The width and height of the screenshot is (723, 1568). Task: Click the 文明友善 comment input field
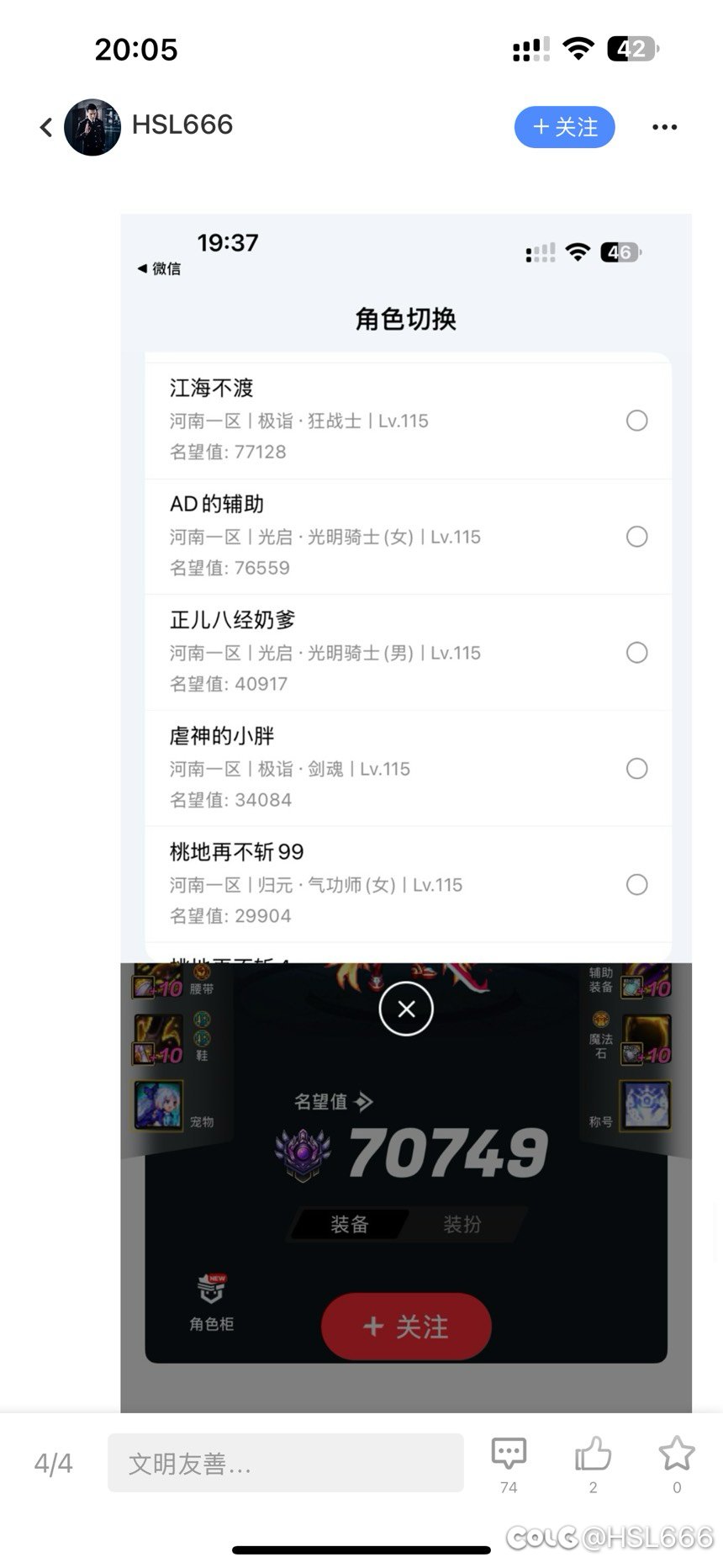click(x=286, y=1462)
